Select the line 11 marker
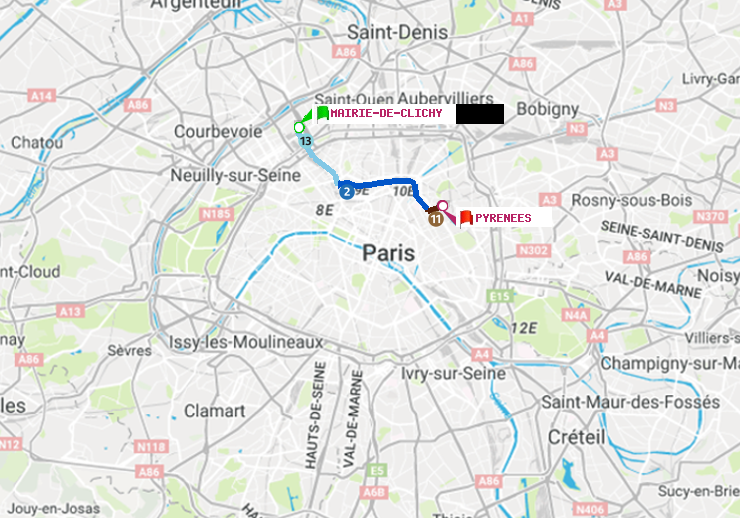 click(435, 218)
